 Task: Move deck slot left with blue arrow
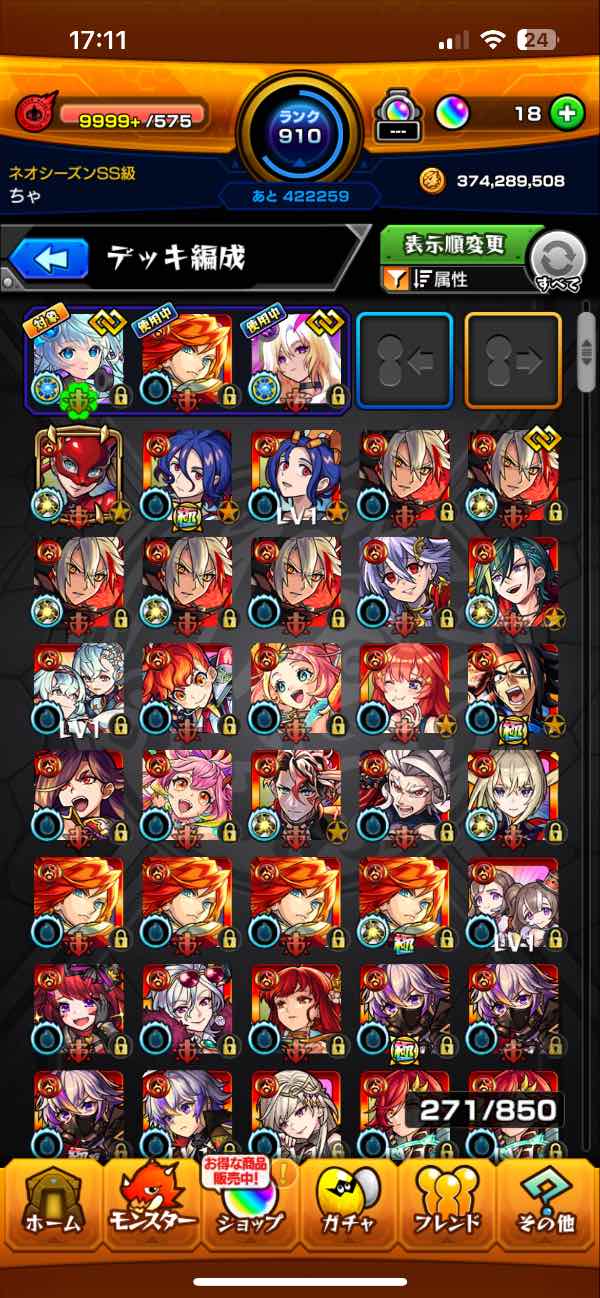tap(405, 360)
